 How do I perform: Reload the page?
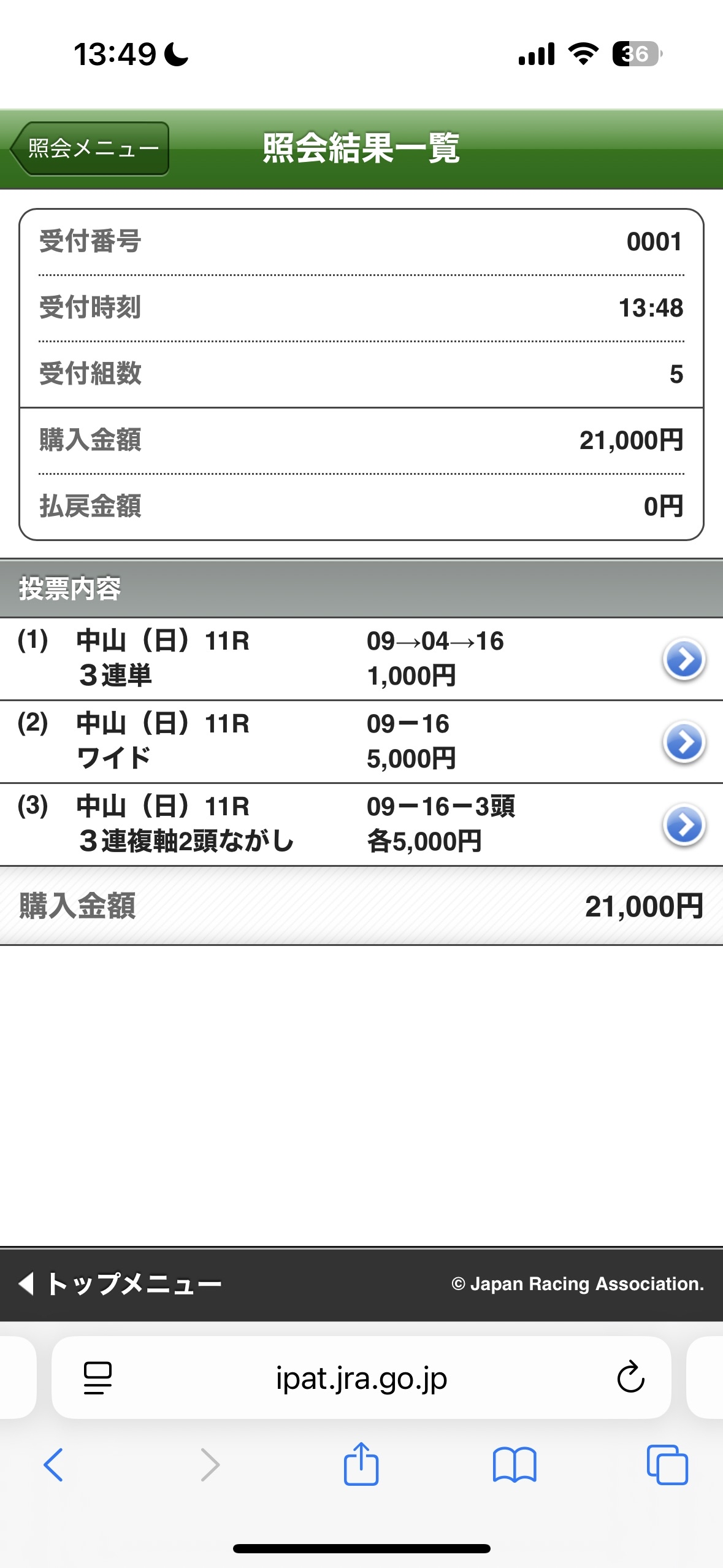pos(630,1378)
